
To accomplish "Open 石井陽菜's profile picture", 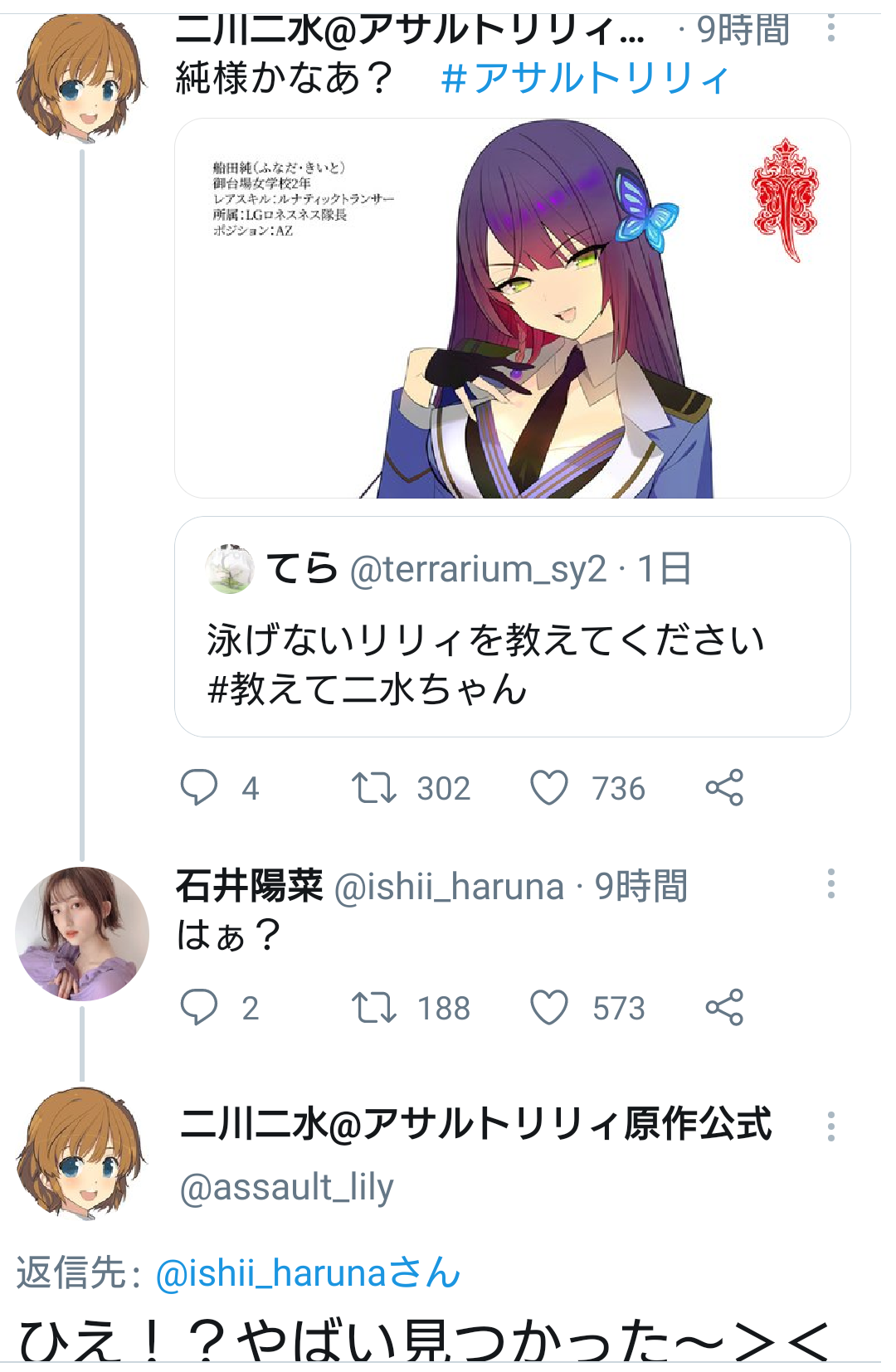I will click(x=82, y=933).
